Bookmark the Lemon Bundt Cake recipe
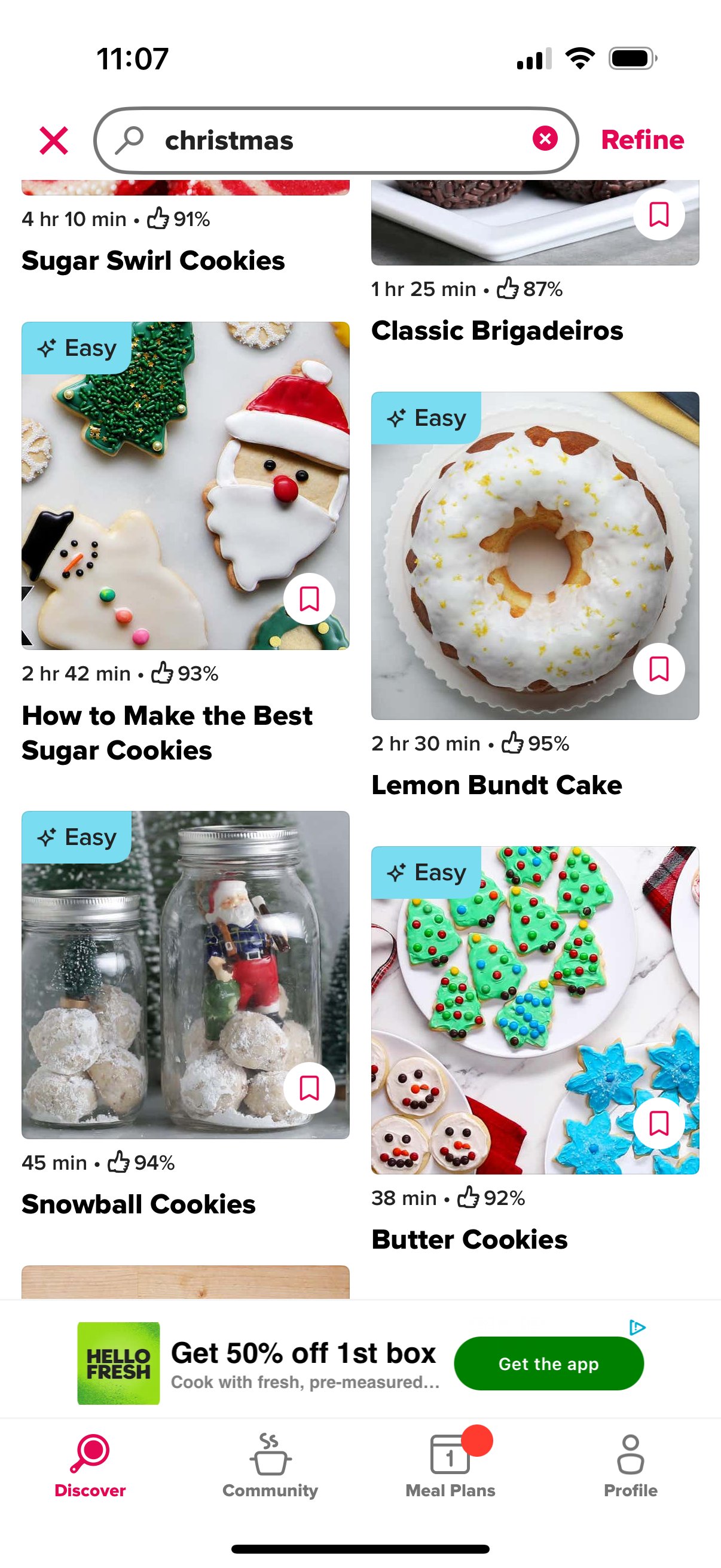Viewport: 721px width, 1568px height. coord(658,669)
